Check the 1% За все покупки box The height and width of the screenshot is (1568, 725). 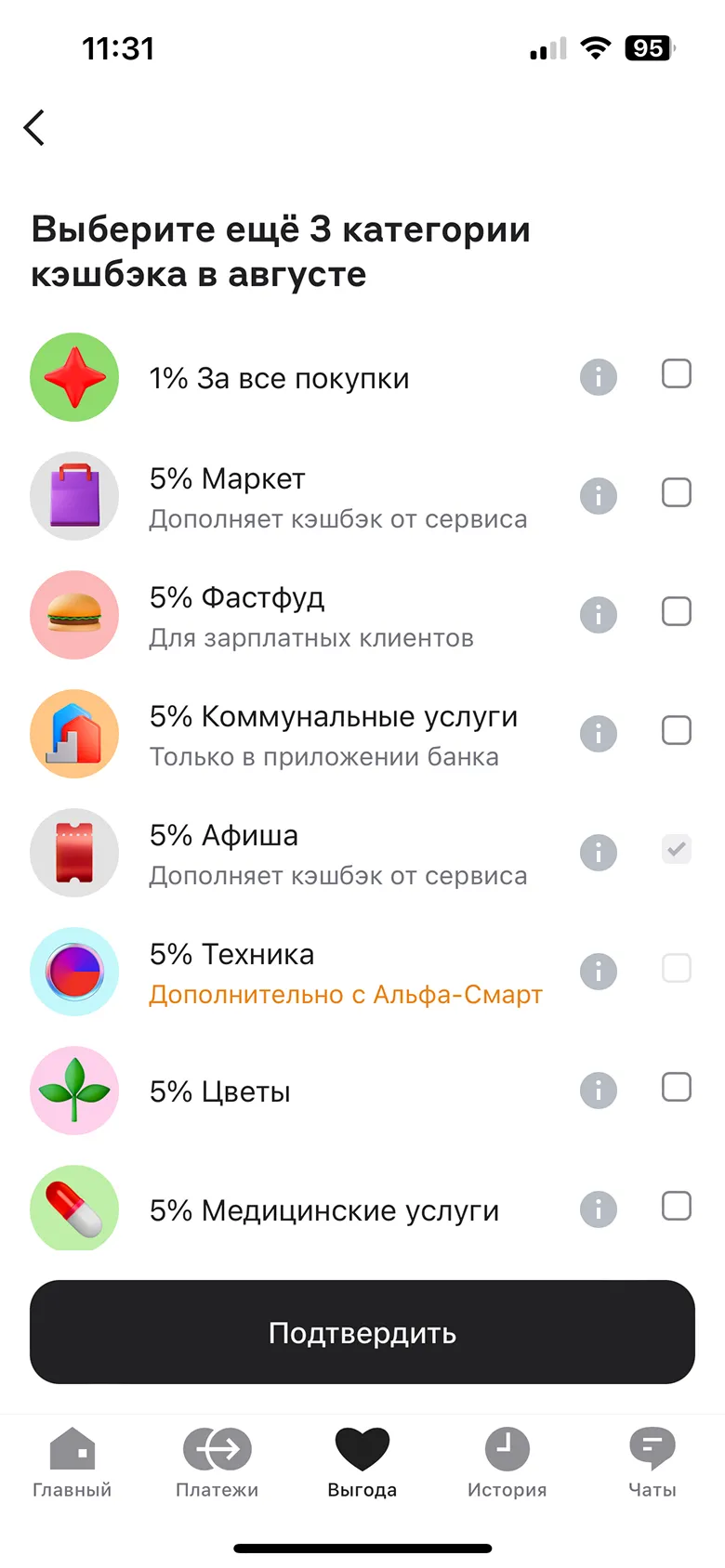coord(676,374)
